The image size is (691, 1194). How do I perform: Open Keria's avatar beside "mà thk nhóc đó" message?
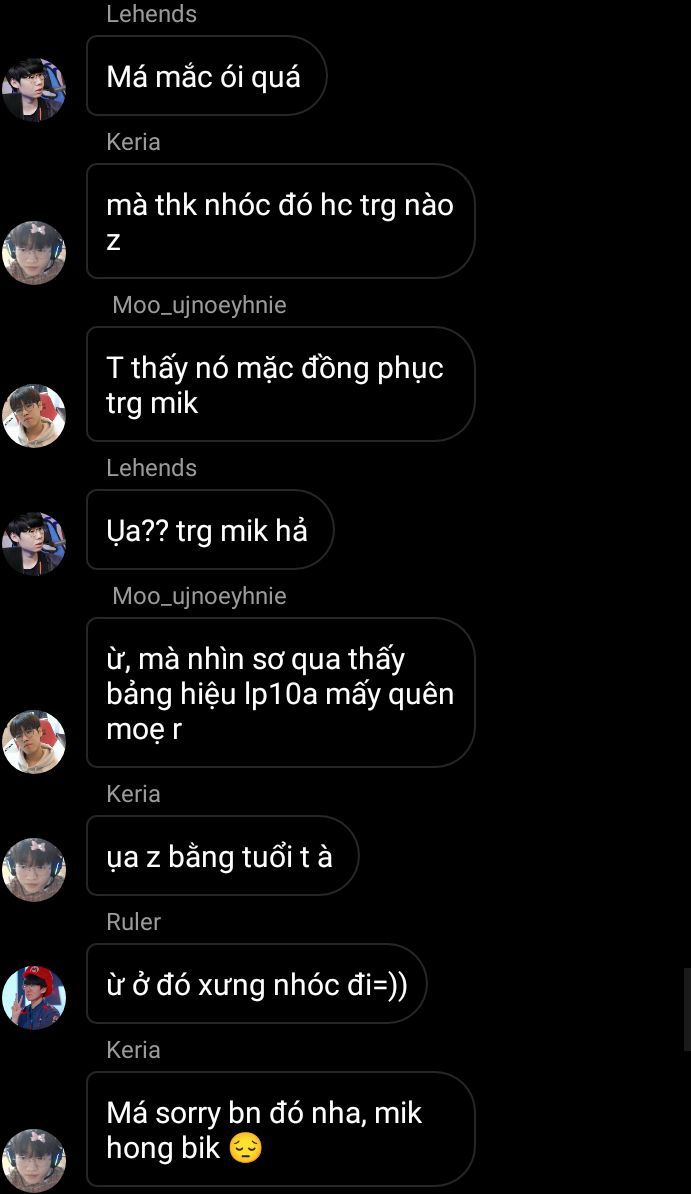[34, 252]
